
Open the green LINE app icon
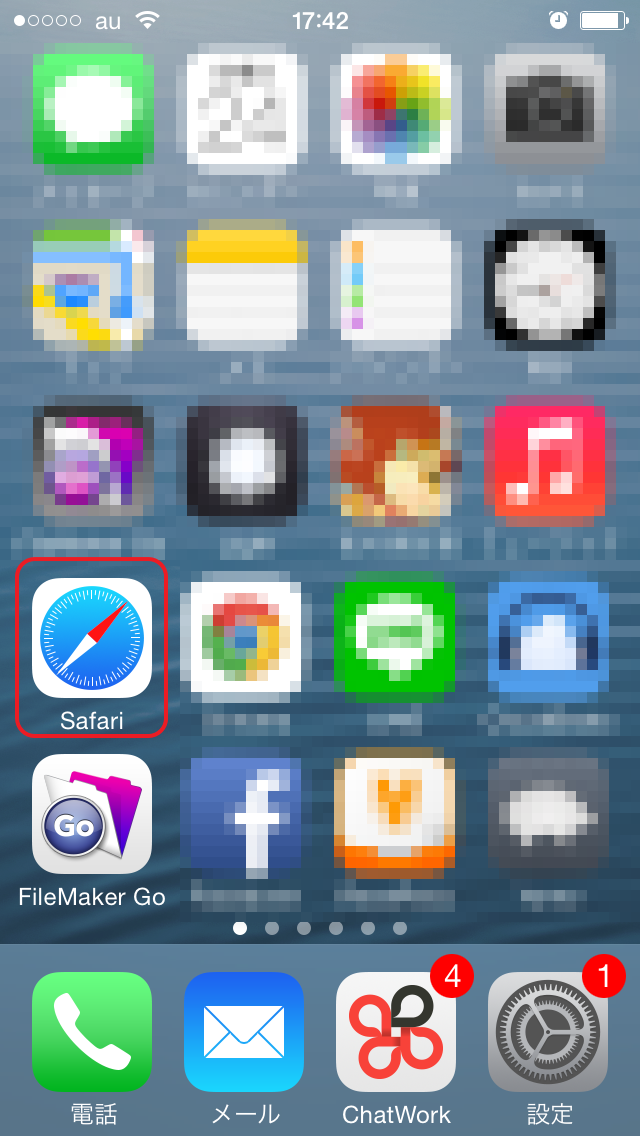396,637
